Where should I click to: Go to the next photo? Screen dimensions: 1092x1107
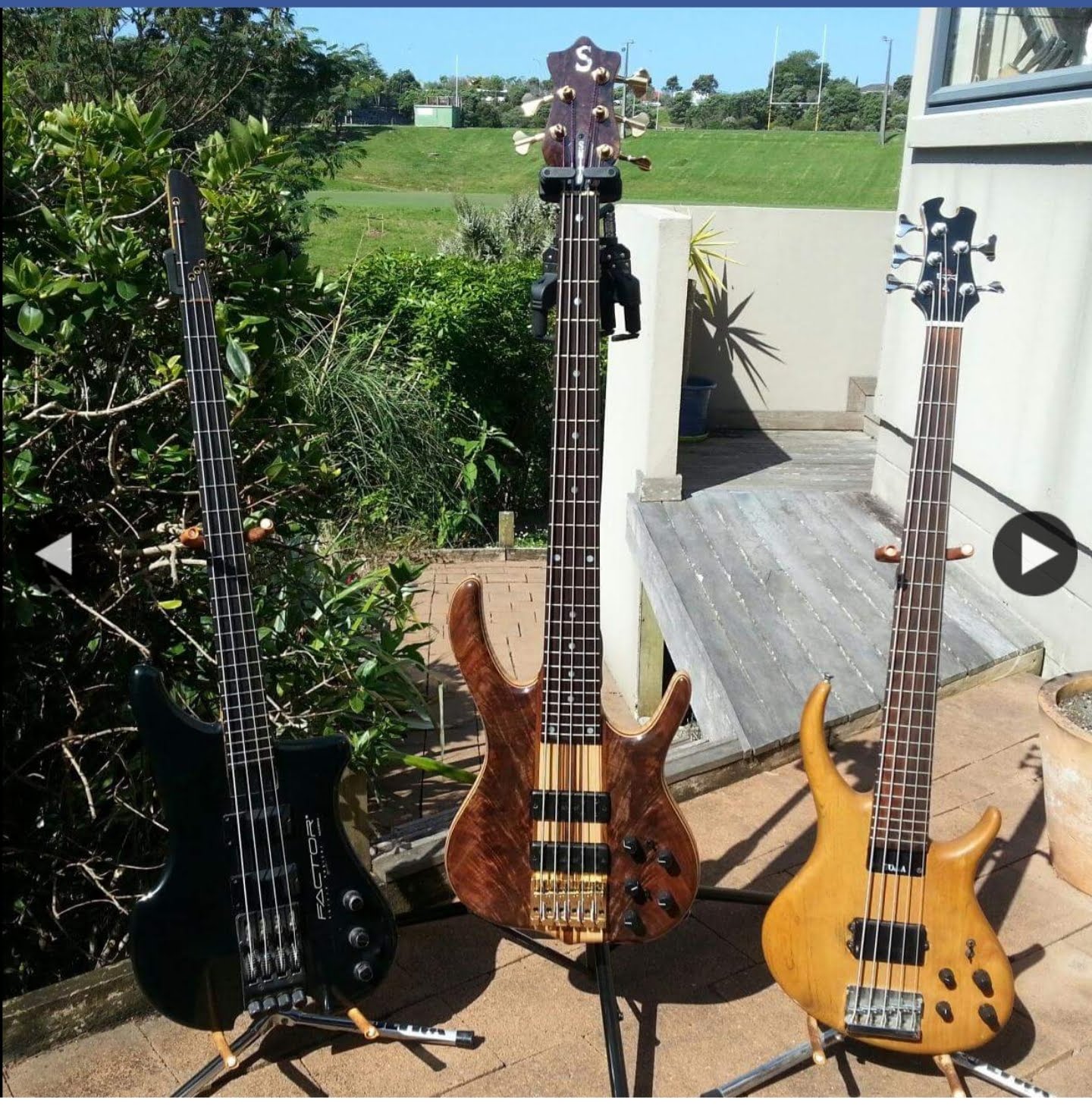point(1035,554)
